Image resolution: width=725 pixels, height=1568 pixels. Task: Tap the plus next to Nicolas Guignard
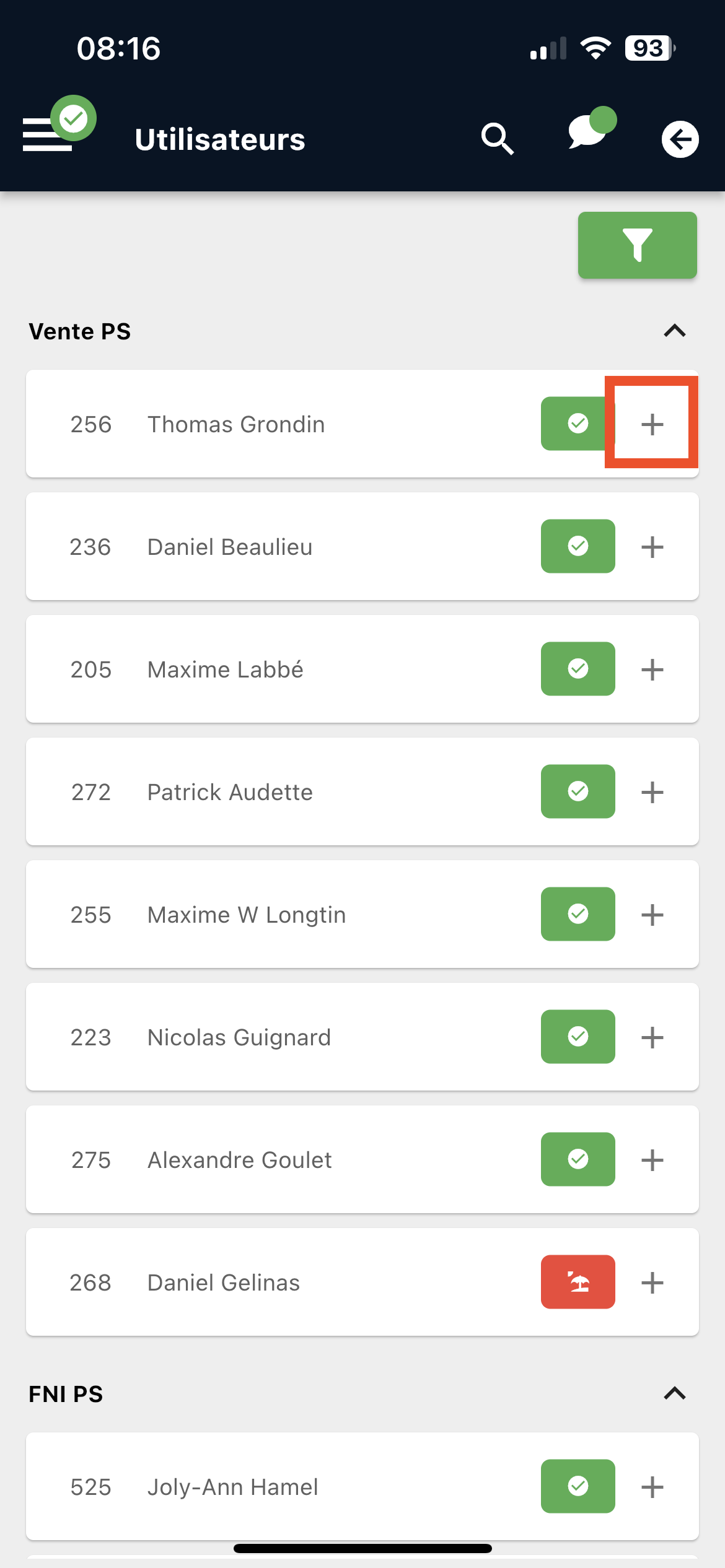(x=652, y=1037)
